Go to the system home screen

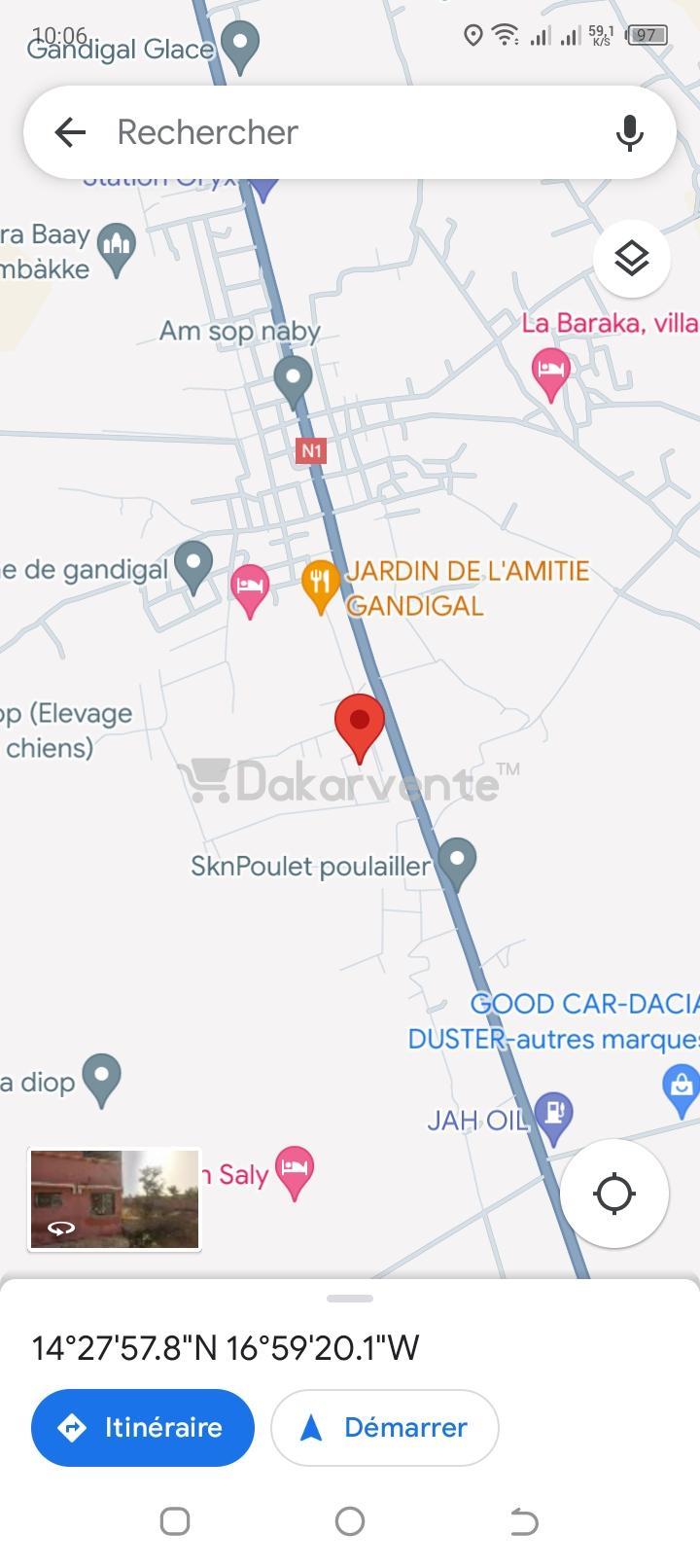coord(350,1520)
